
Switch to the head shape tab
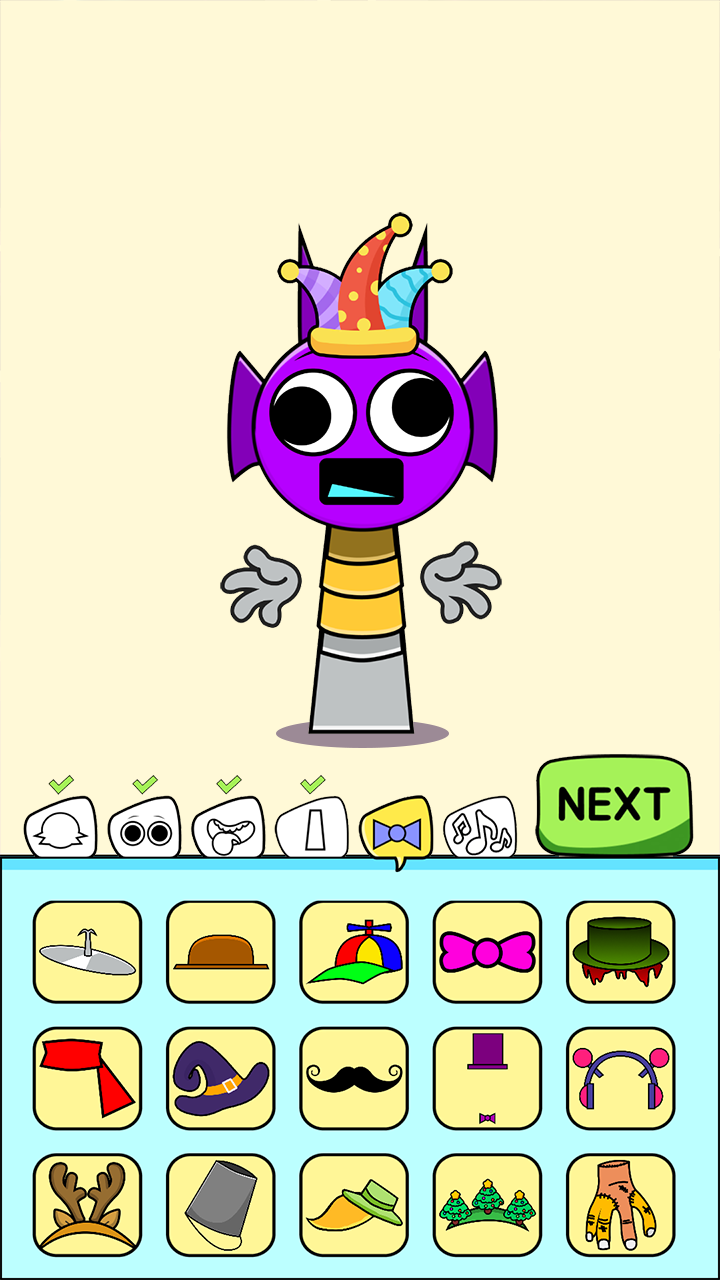61,829
